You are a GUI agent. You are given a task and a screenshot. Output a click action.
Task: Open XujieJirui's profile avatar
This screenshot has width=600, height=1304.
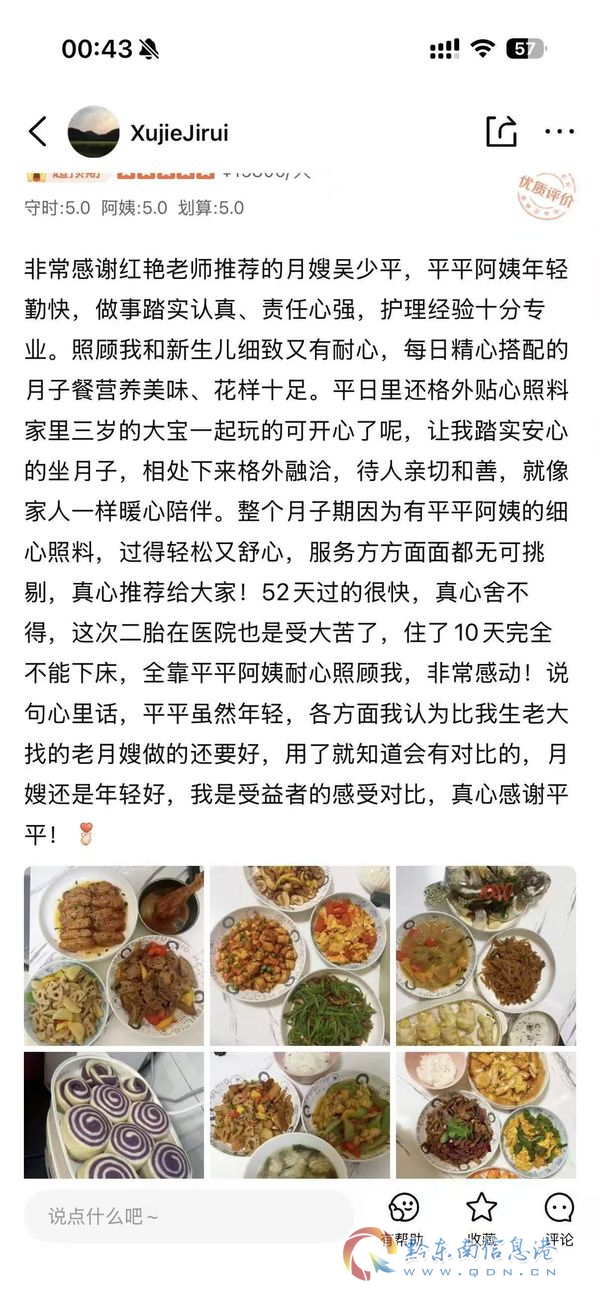pyautogui.click(x=93, y=132)
